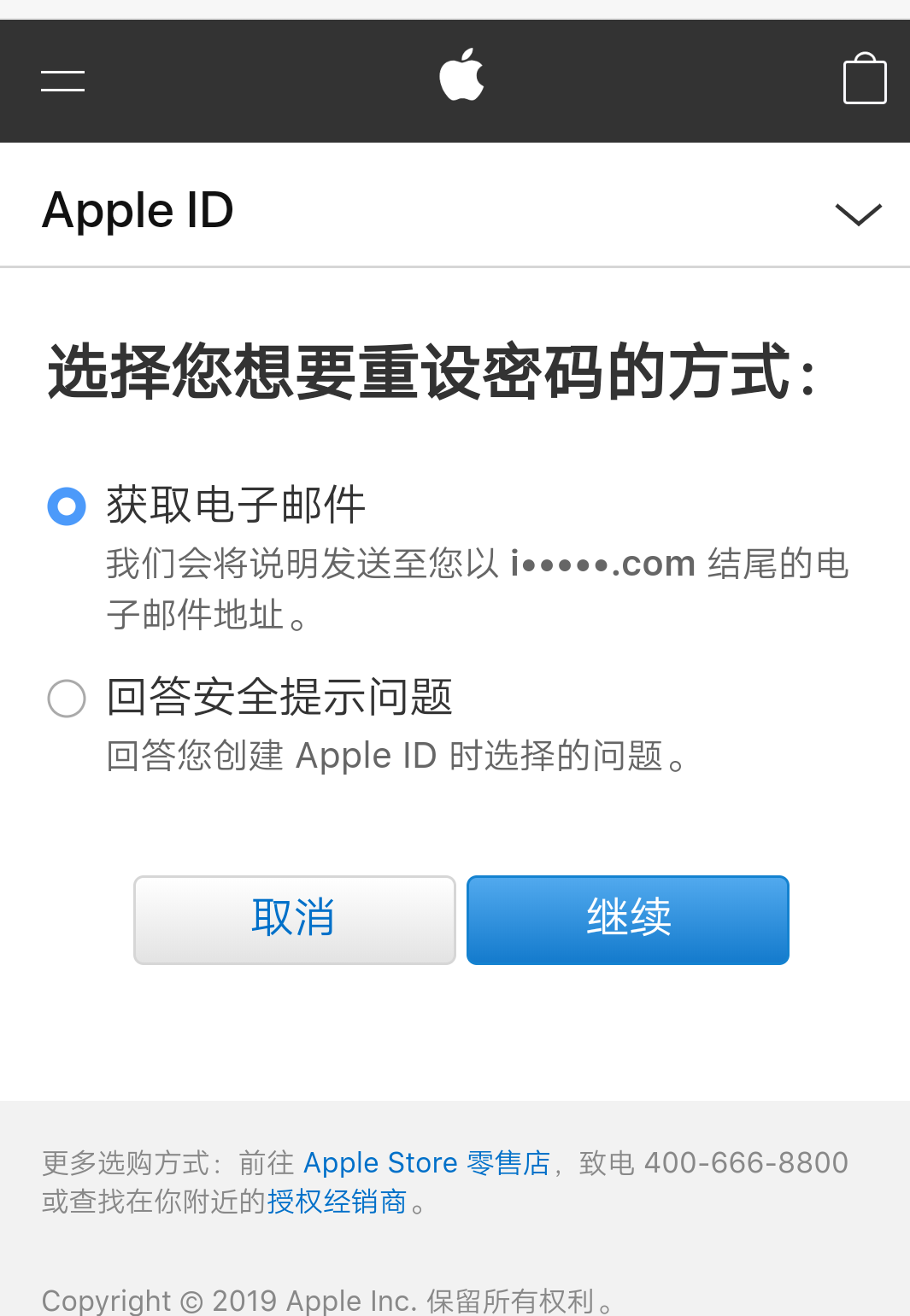Tap the 取消 button to cancel

tap(294, 920)
